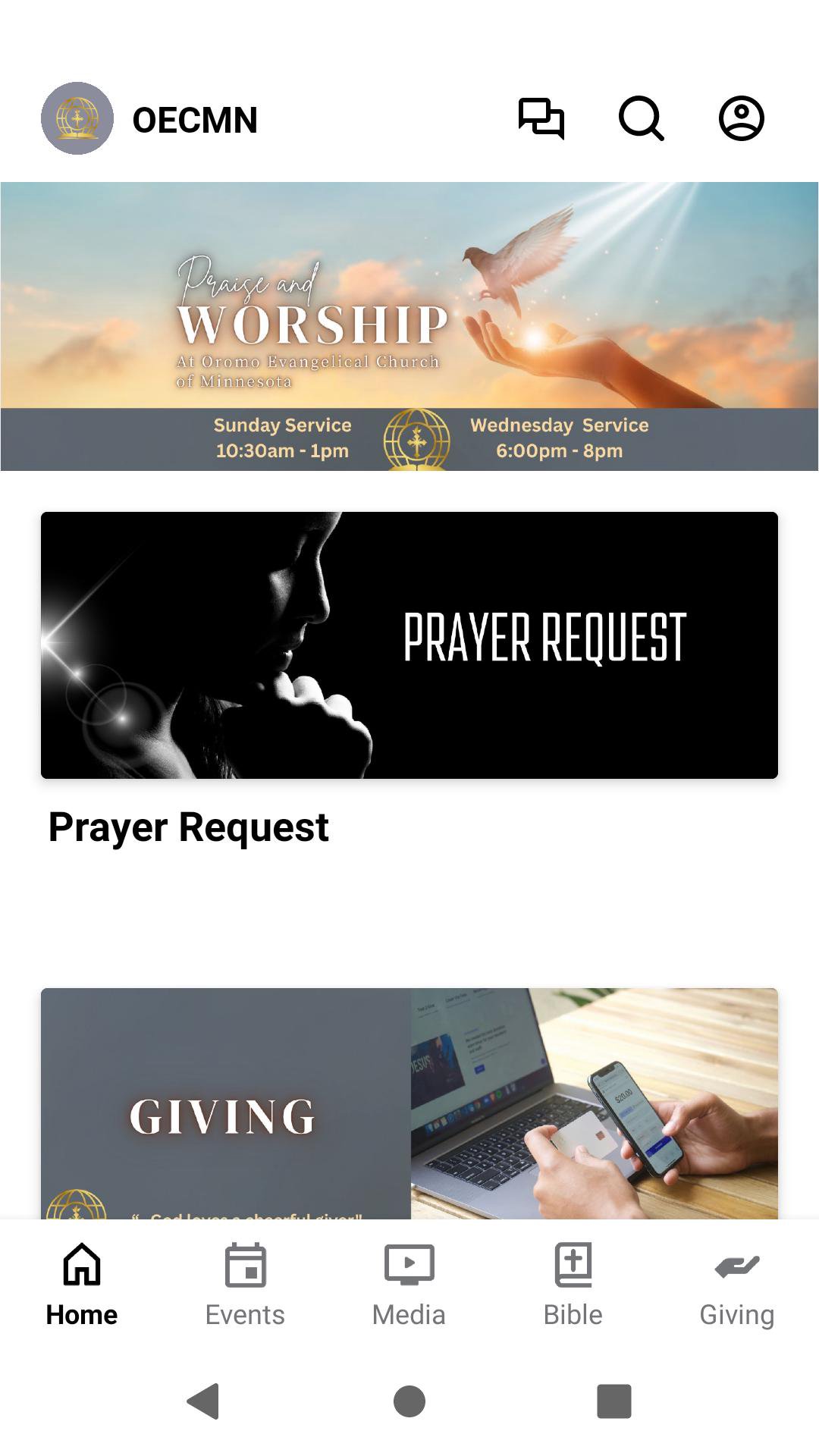
Task: Switch to the Giving tab
Action: coord(736,1285)
